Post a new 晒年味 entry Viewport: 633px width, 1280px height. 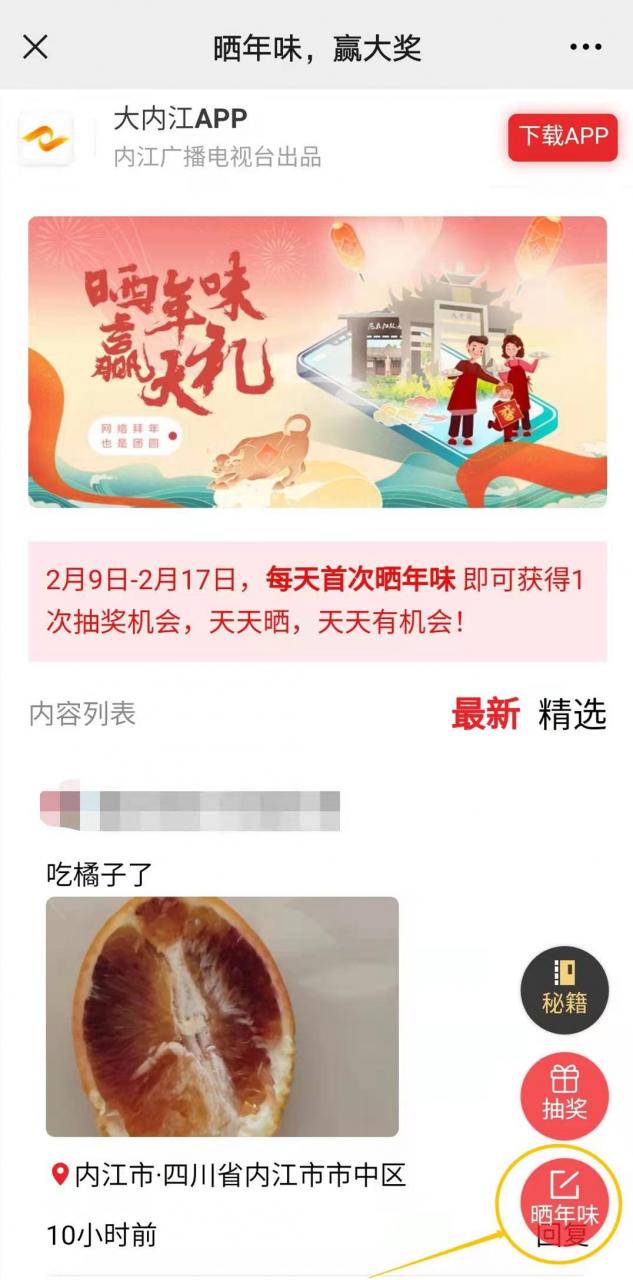564,1199
